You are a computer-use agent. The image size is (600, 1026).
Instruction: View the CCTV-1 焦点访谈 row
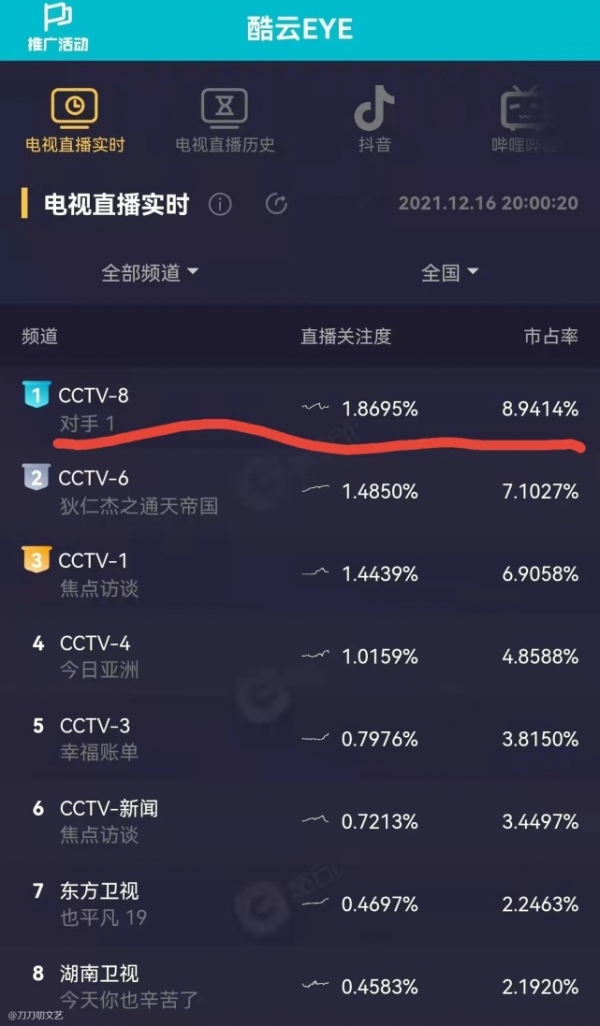300,574
